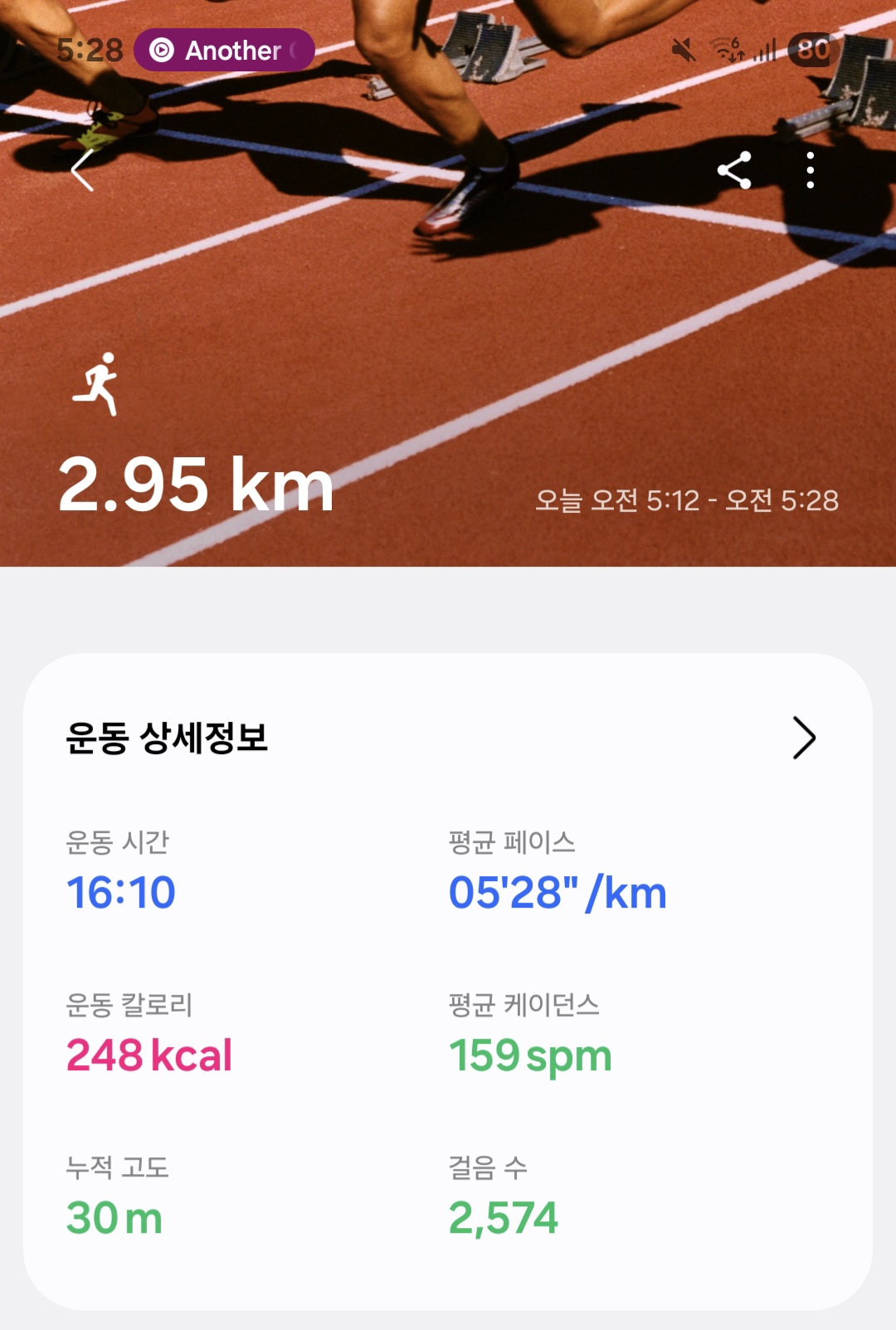The image size is (896, 1330).
Task: Expand 운동 상세정보 with the chevron
Action: tap(803, 738)
